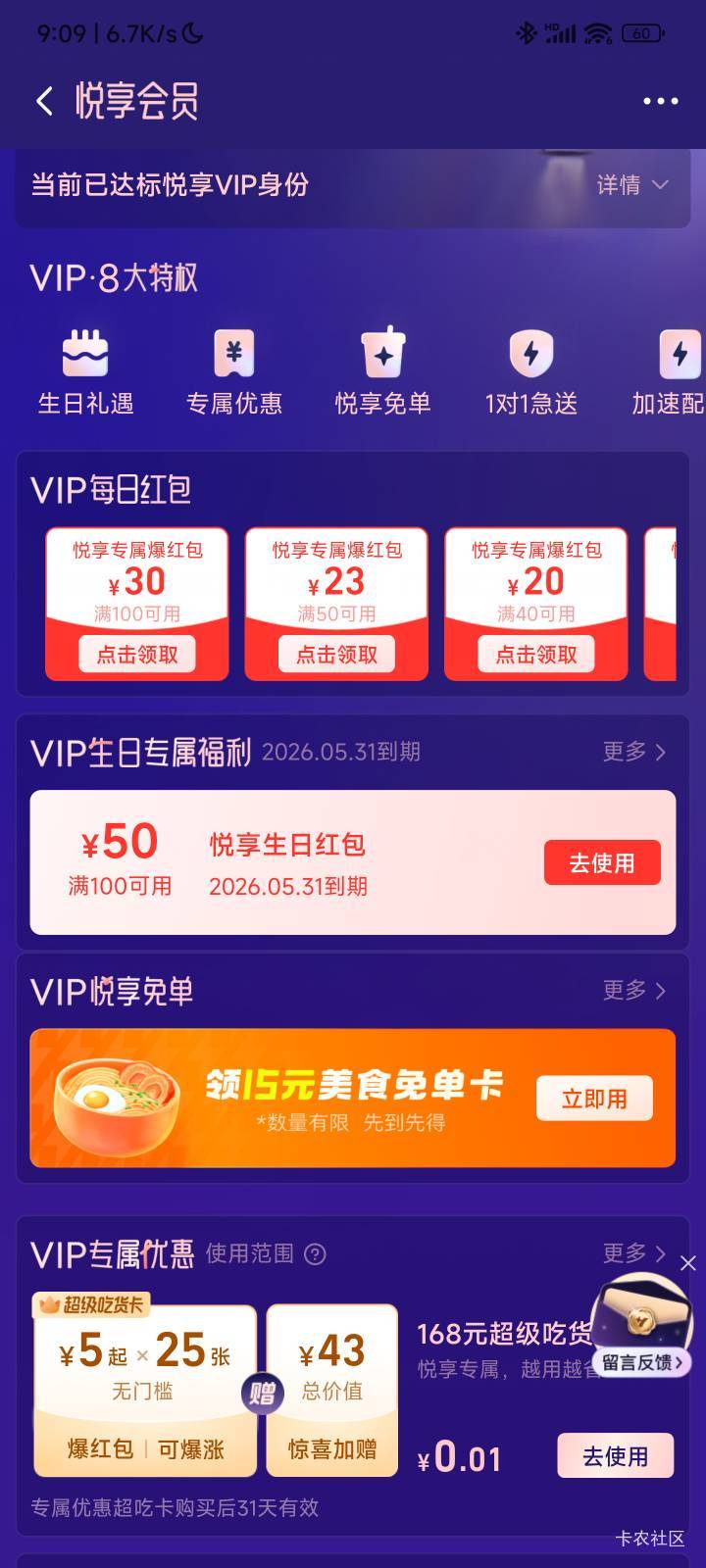706x1568 pixels.
Task: View 更多 under VIP生日专属福利
Action: click(634, 752)
